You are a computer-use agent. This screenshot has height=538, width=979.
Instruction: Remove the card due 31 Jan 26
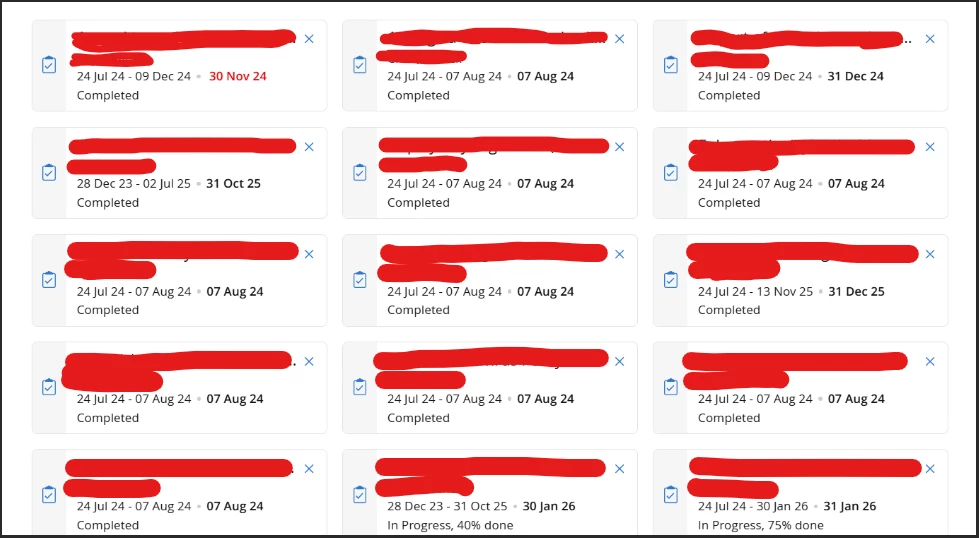click(930, 469)
